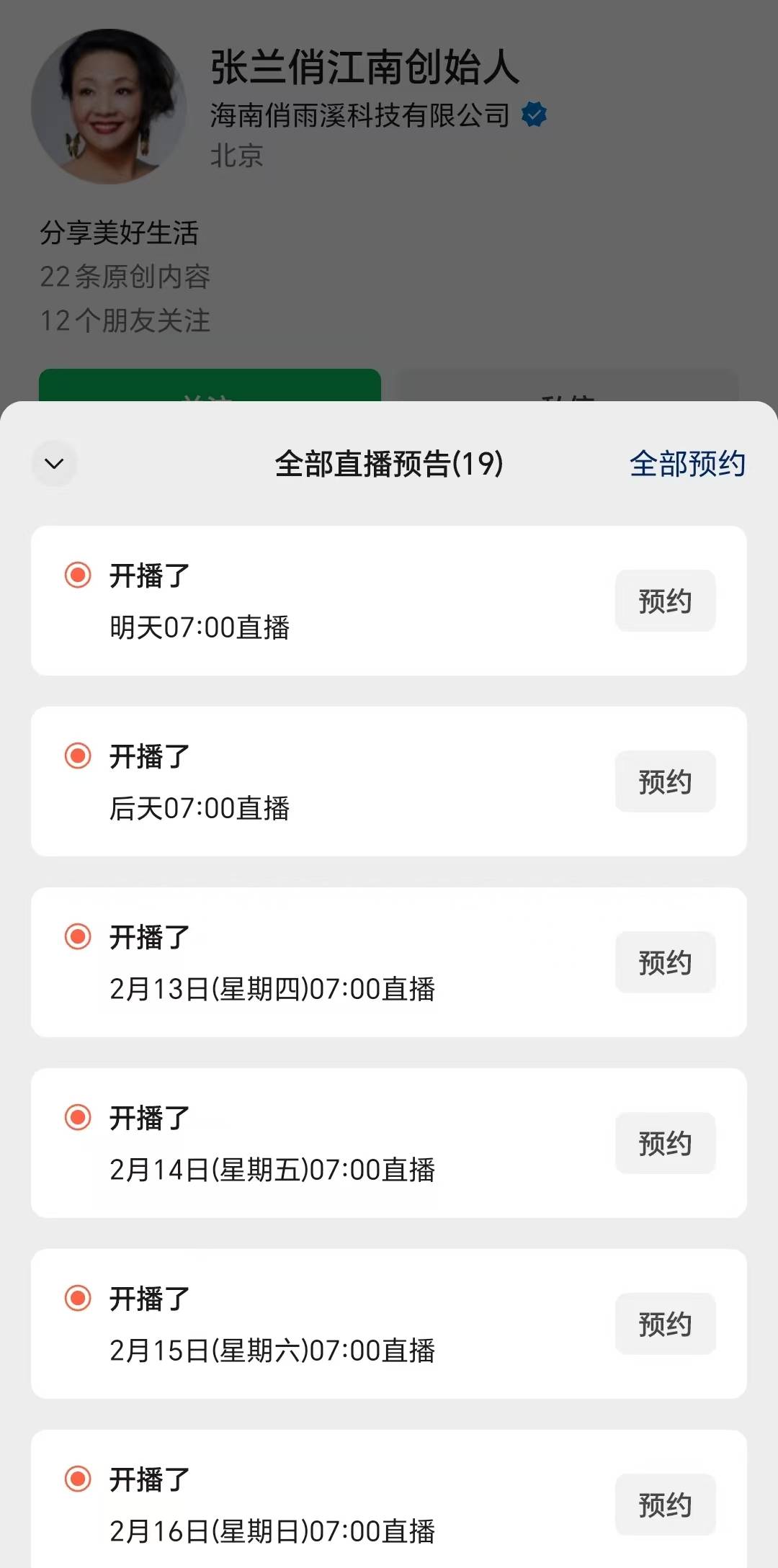The image size is (778, 1568).
Task: Select the orange radio indicator of the second 开播了 item
Action: pyautogui.click(x=76, y=757)
